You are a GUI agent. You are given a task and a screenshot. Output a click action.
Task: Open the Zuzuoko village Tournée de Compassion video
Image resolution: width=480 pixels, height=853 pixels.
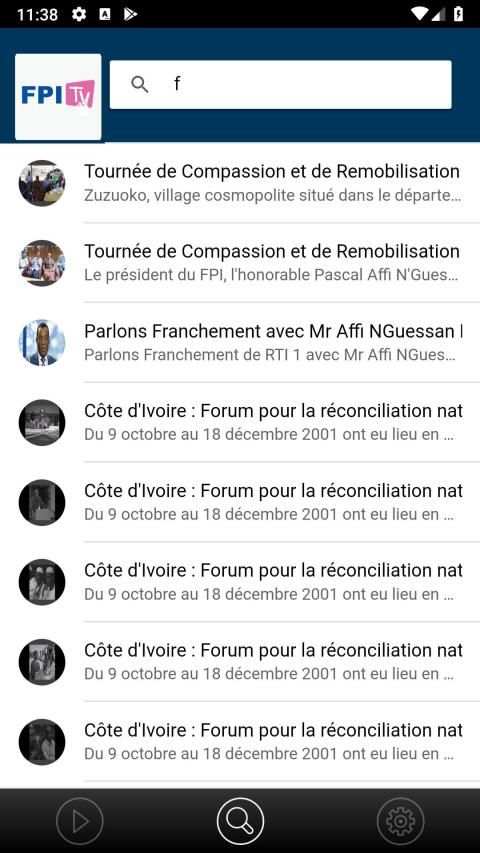(x=240, y=183)
